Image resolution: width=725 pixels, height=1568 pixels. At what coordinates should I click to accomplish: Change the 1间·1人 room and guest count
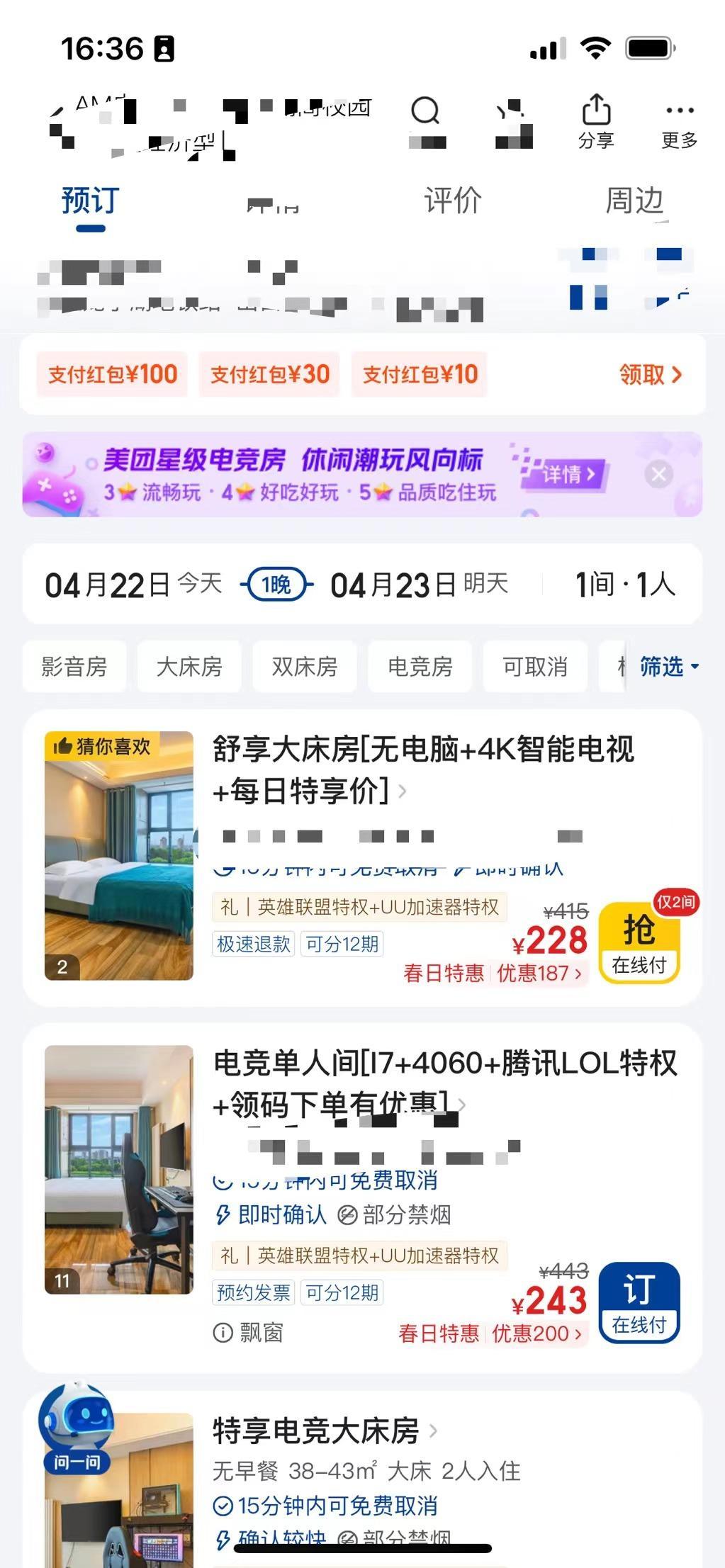625,585
